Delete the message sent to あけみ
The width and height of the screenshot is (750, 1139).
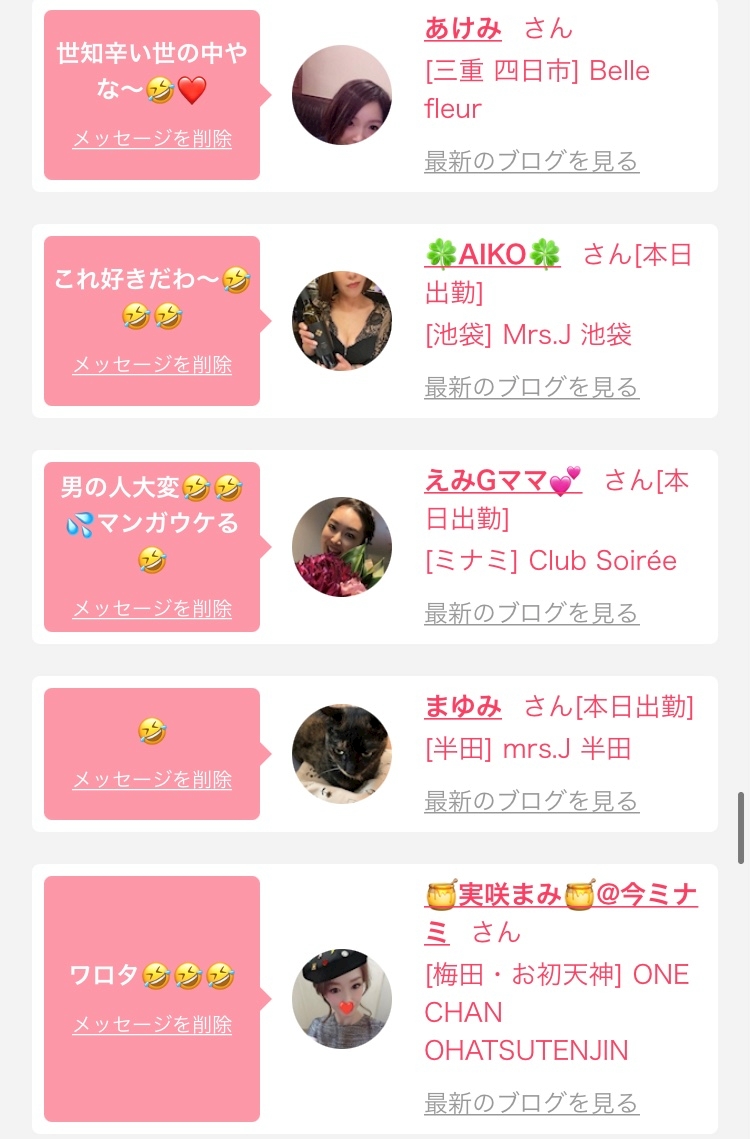152,138
